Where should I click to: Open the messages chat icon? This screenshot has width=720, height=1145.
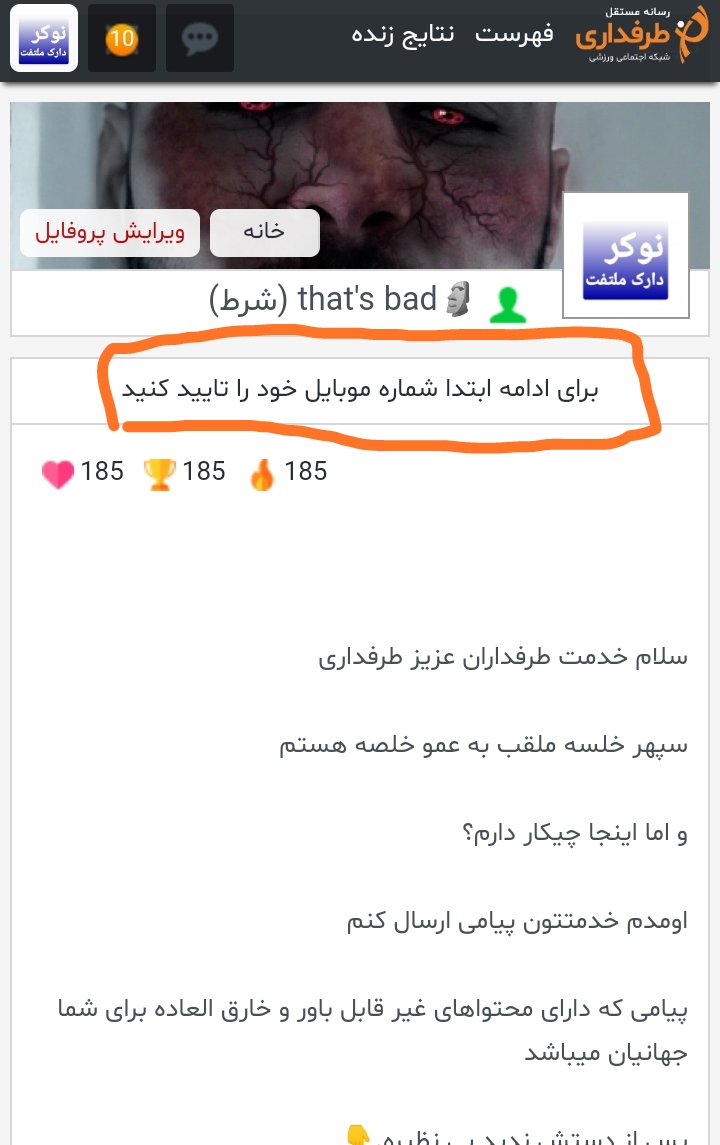pos(200,39)
